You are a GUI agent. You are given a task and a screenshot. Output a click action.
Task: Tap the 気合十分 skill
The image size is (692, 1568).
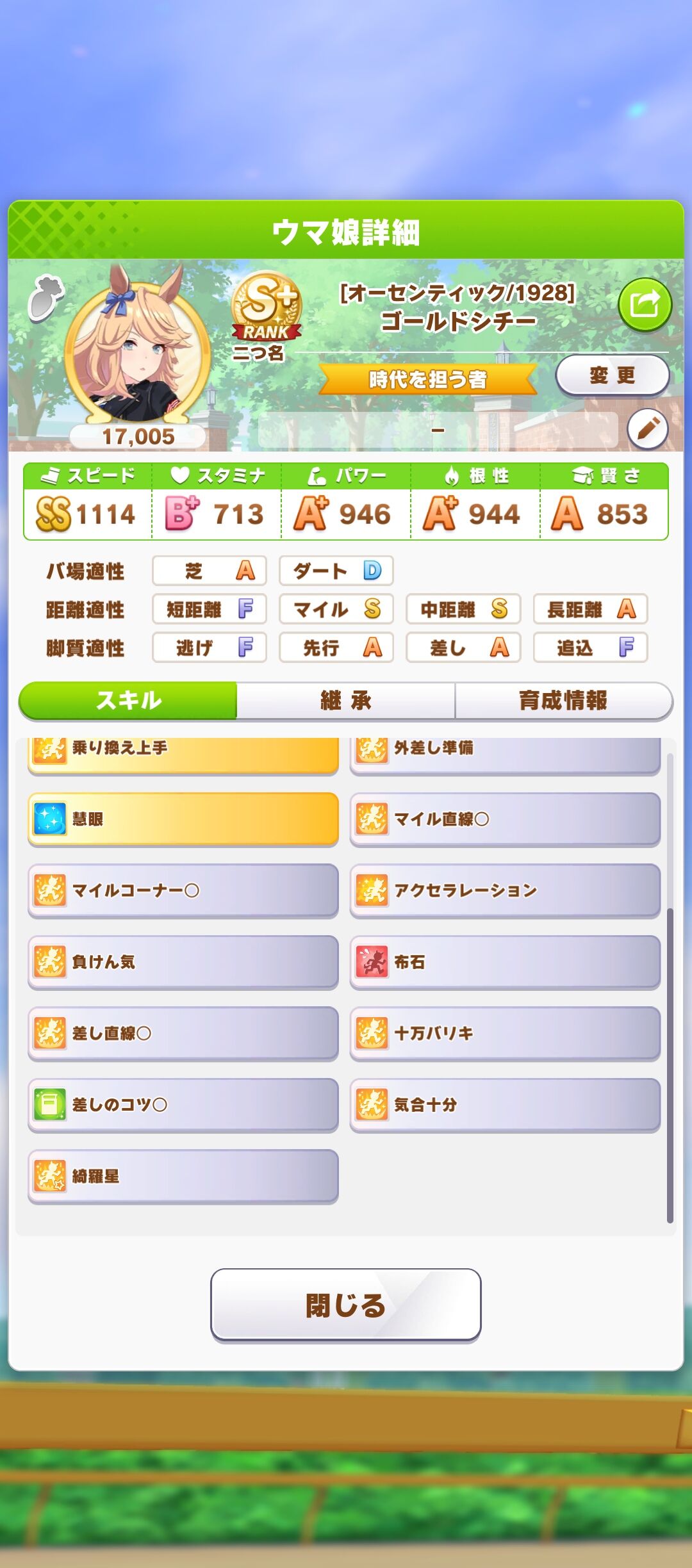tap(505, 1104)
